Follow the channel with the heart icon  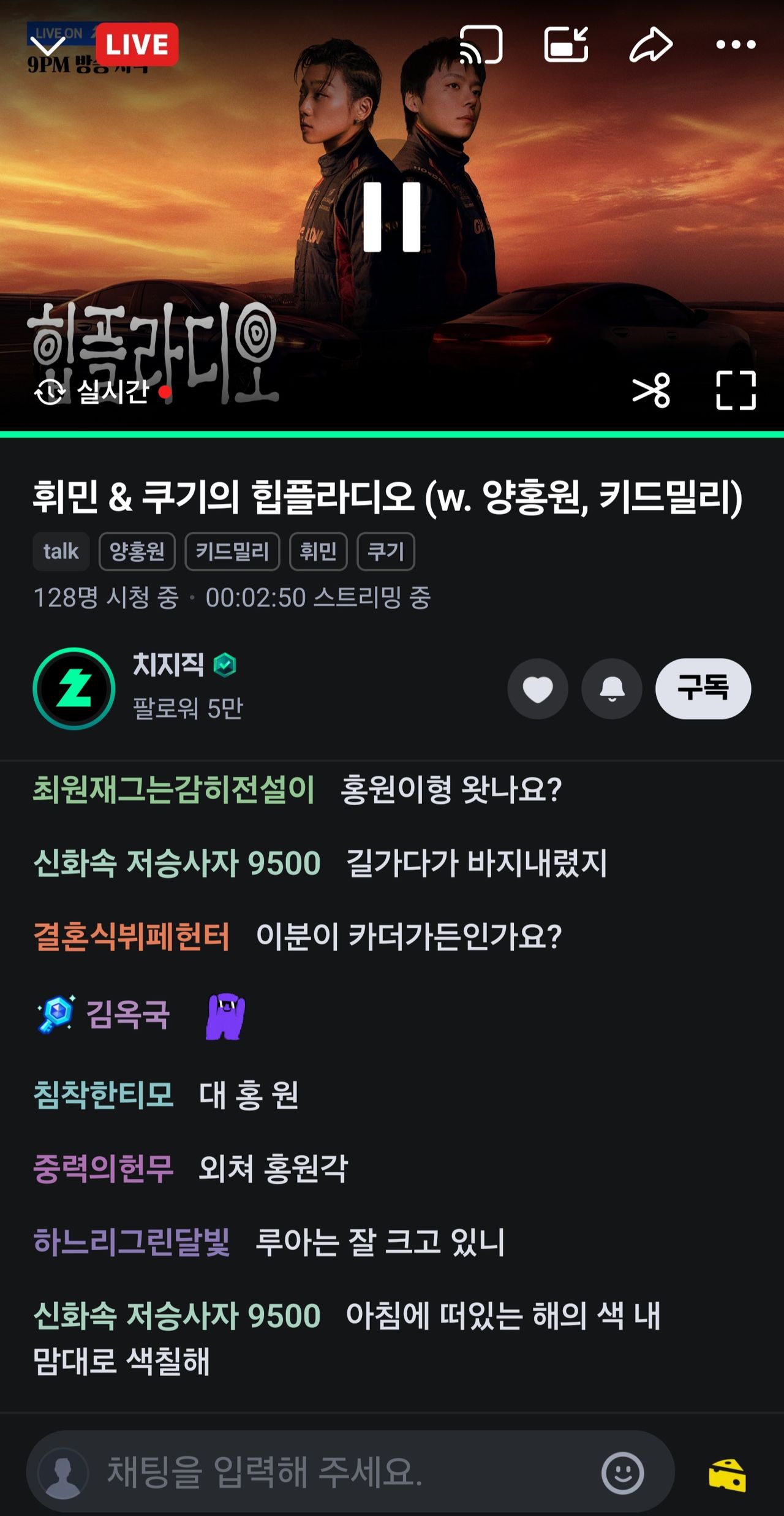537,689
